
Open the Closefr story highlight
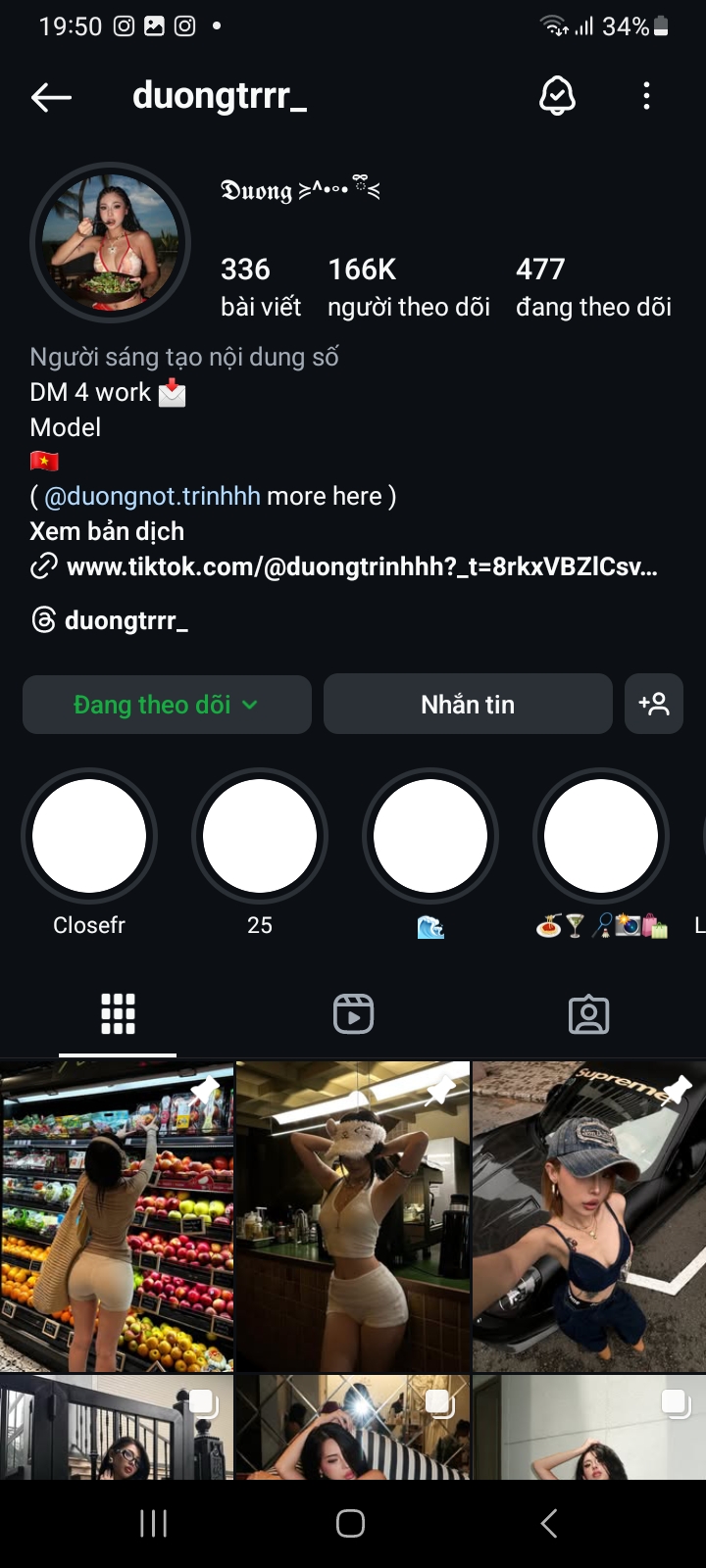(x=89, y=835)
